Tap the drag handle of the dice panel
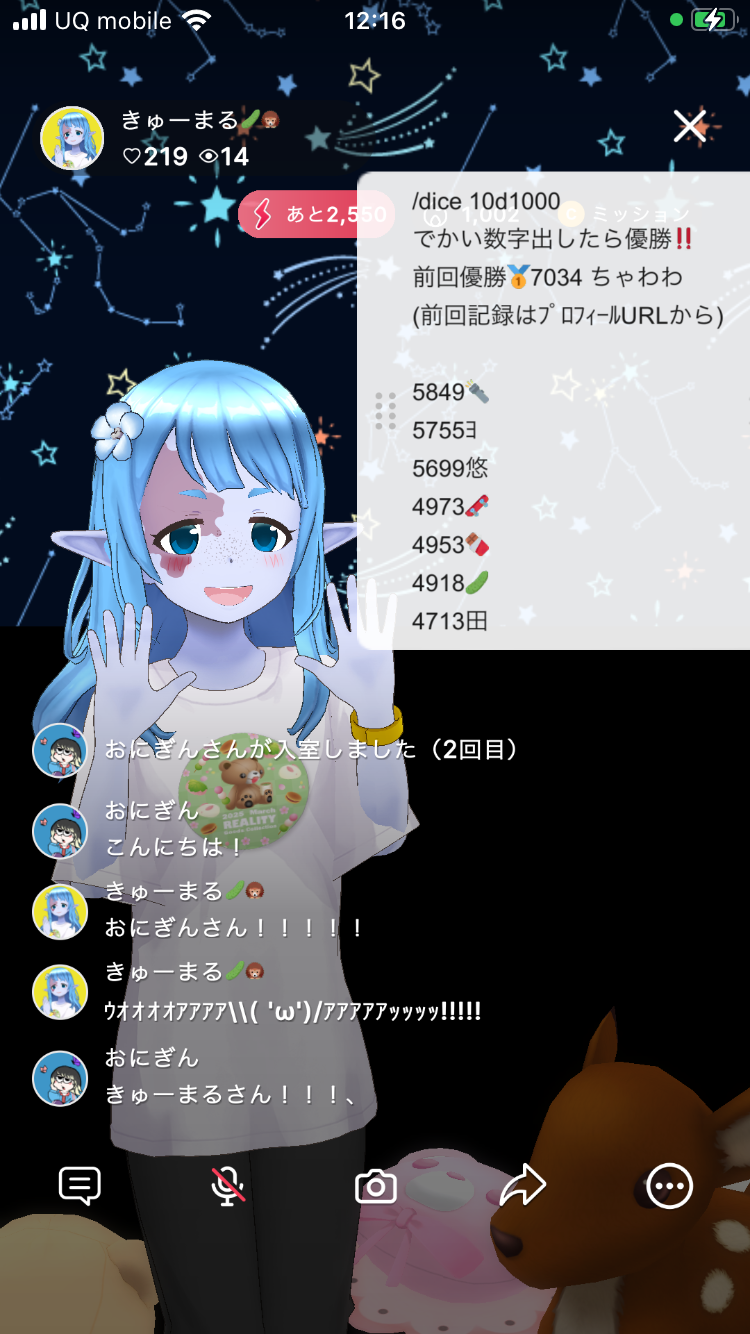This screenshot has height=1334, width=750. coord(385,412)
